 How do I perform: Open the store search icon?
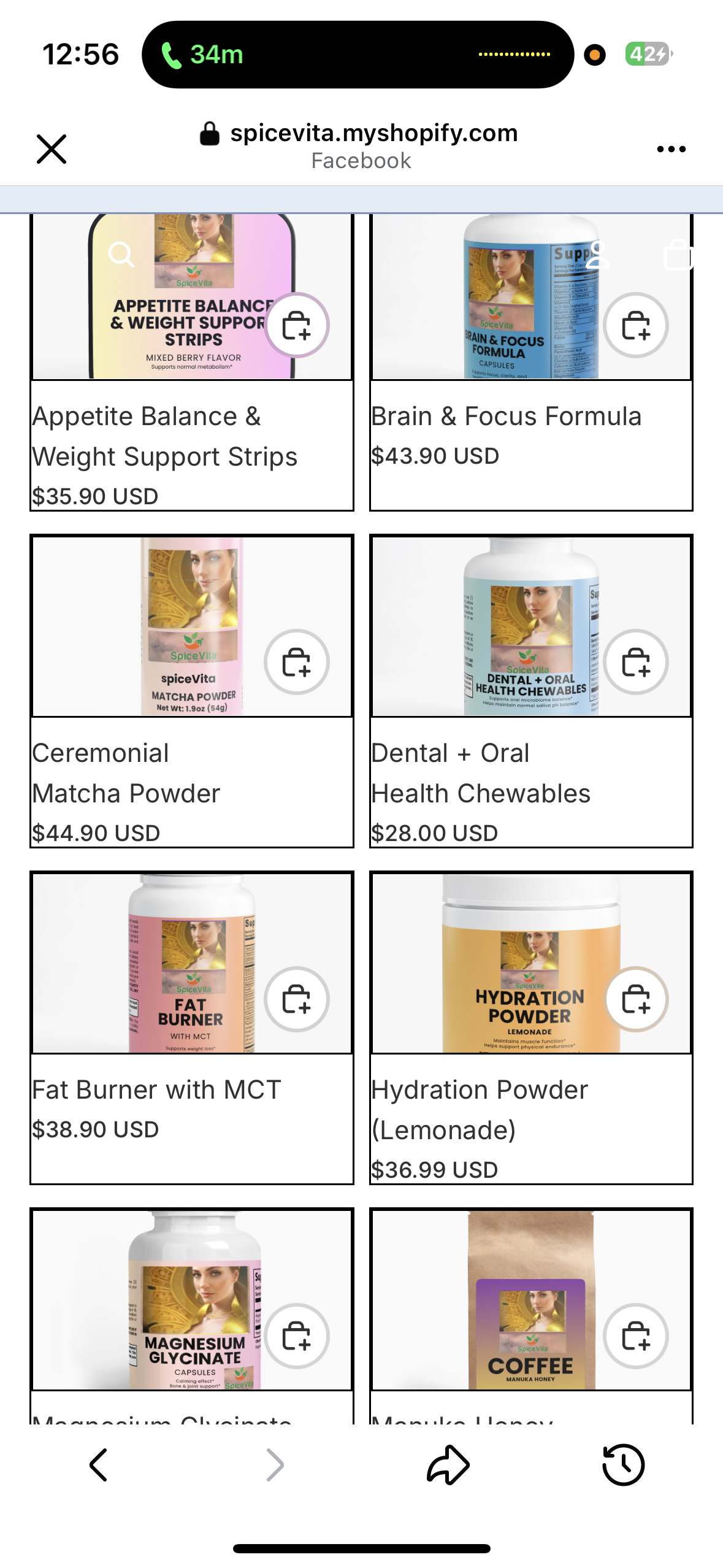click(121, 254)
